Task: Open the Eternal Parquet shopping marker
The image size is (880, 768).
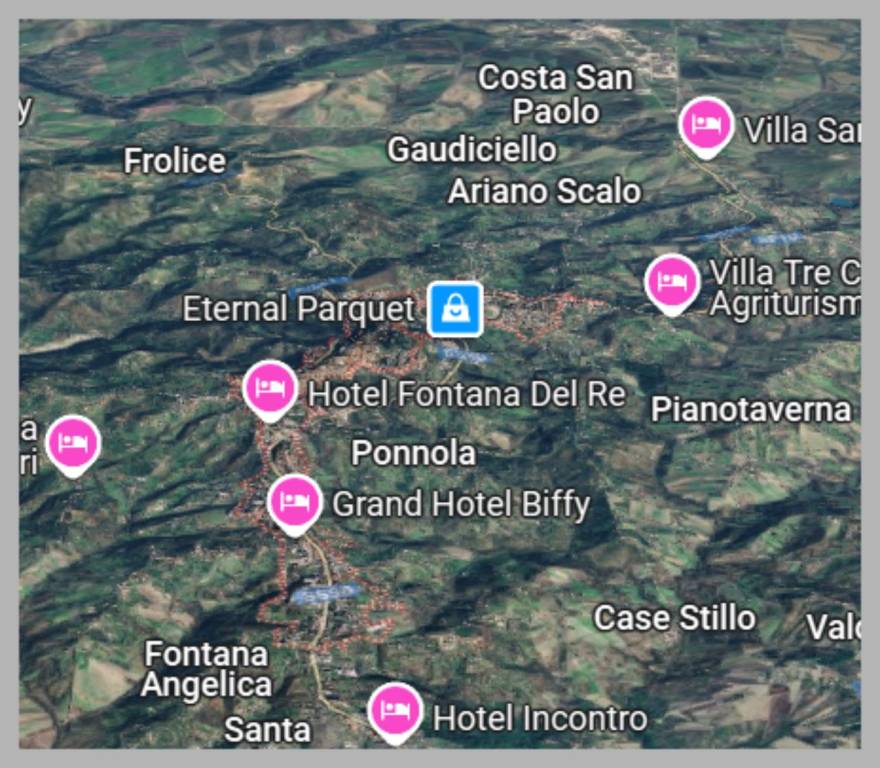Action: coord(455,309)
